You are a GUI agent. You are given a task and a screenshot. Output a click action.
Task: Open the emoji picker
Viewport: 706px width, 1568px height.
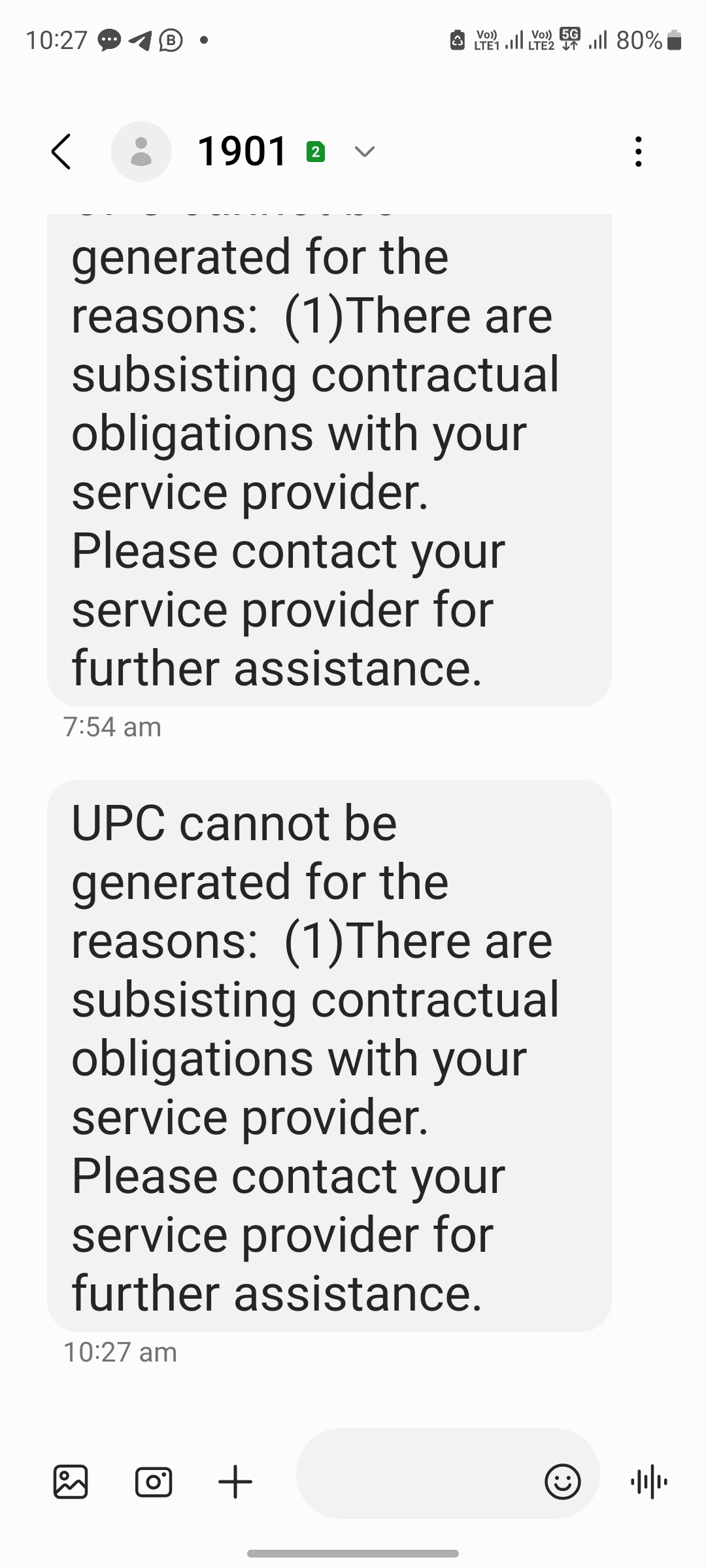pyautogui.click(x=562, y=1481)
